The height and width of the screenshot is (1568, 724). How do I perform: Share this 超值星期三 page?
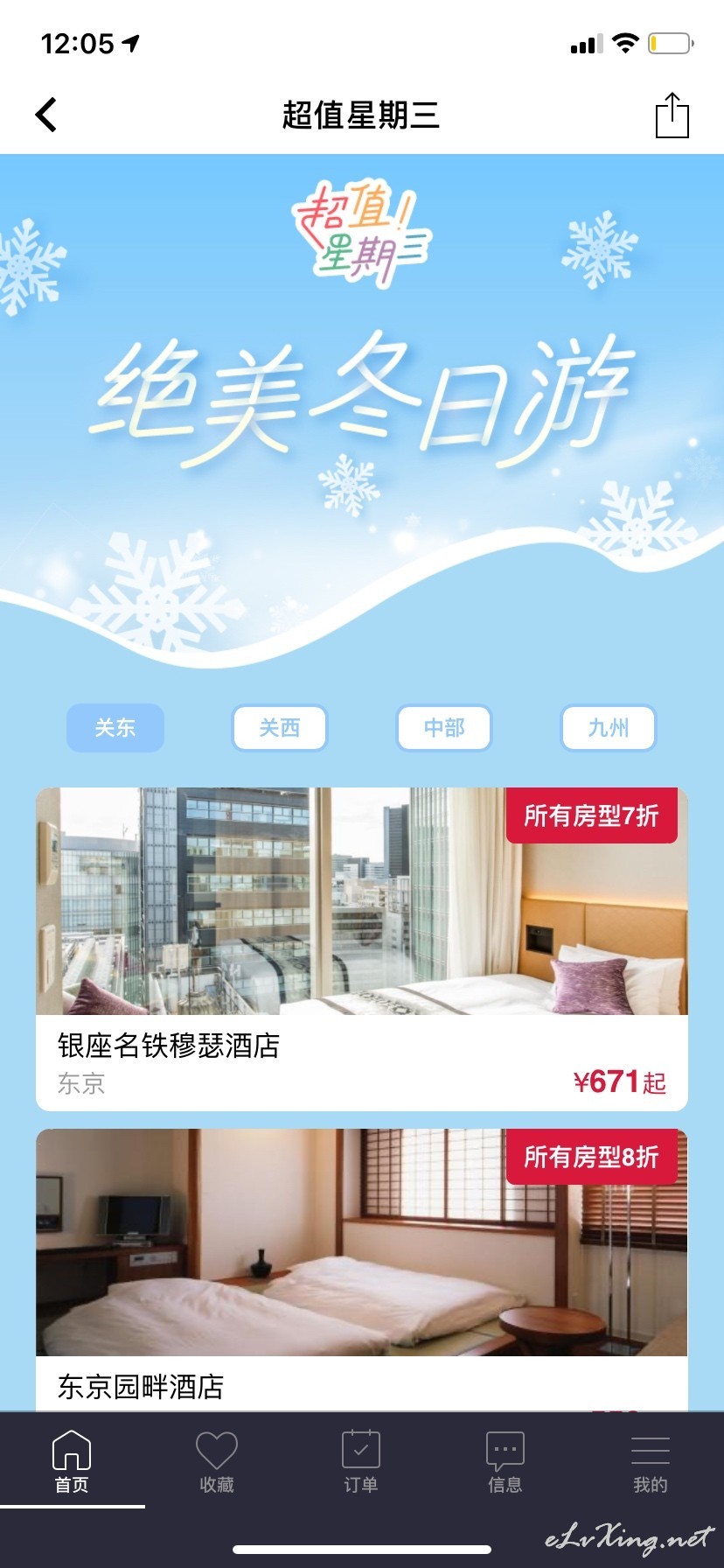point(672,115)
